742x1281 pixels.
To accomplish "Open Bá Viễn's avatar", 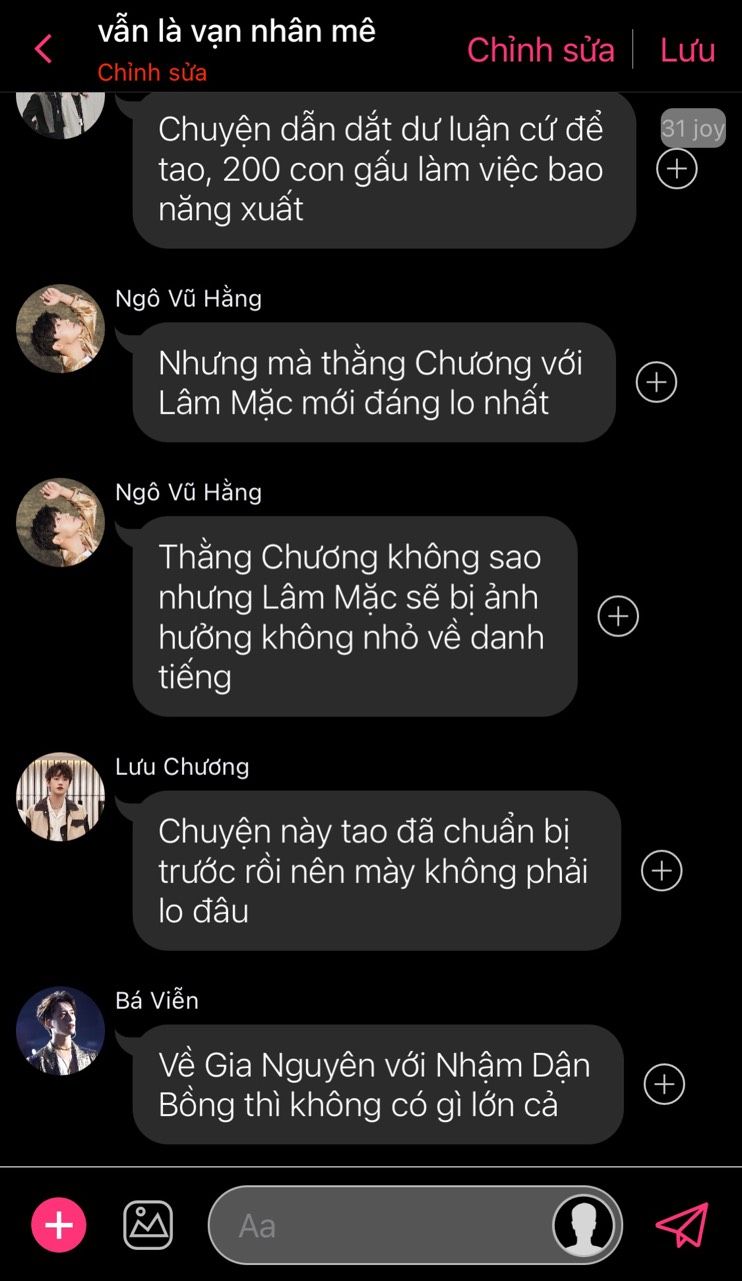I will pos(60,1030).
